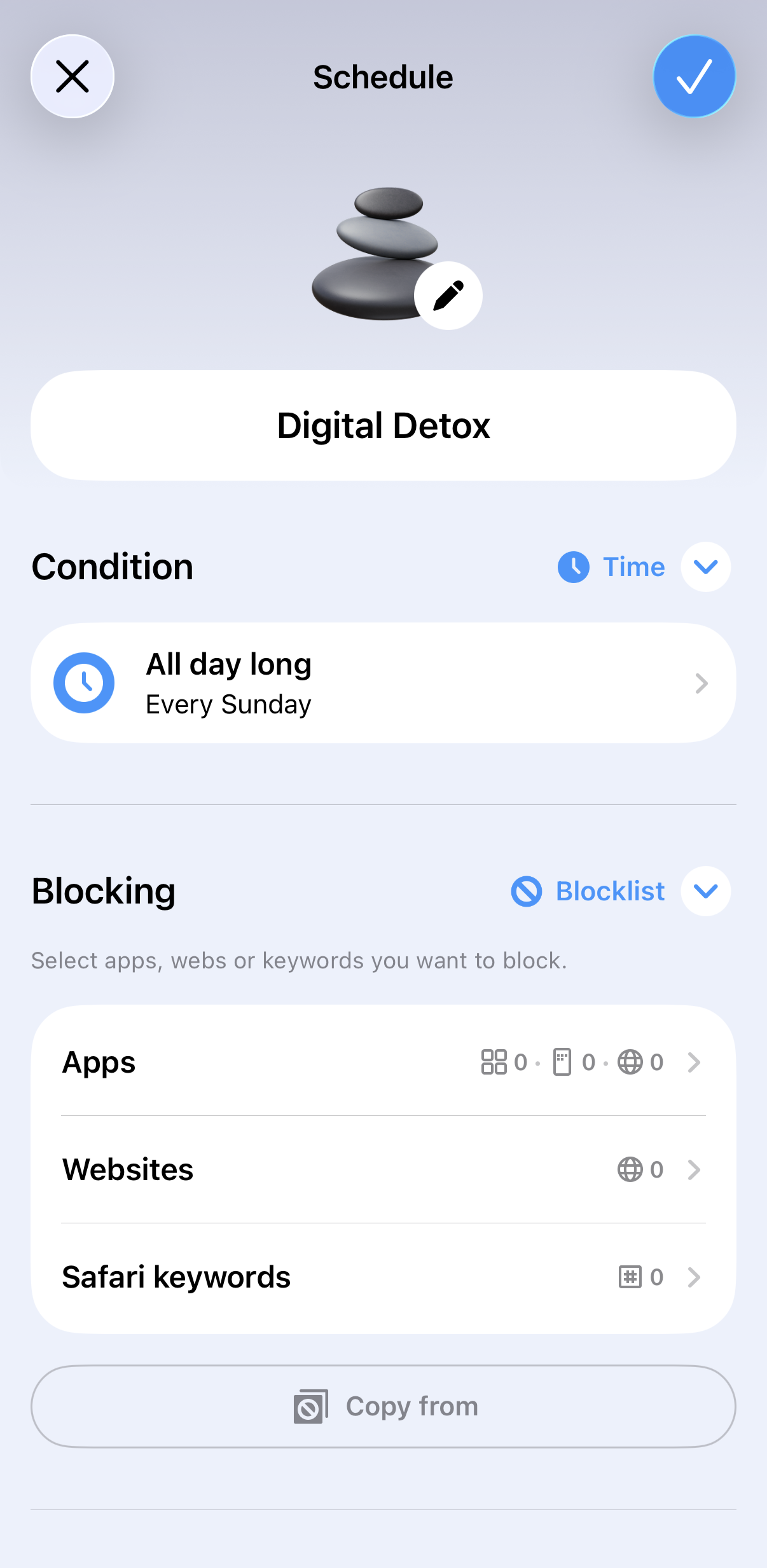The width and height of the screenshot is (767, 1568).
Task: Open the All day long time setting
Action: [383, 683]
